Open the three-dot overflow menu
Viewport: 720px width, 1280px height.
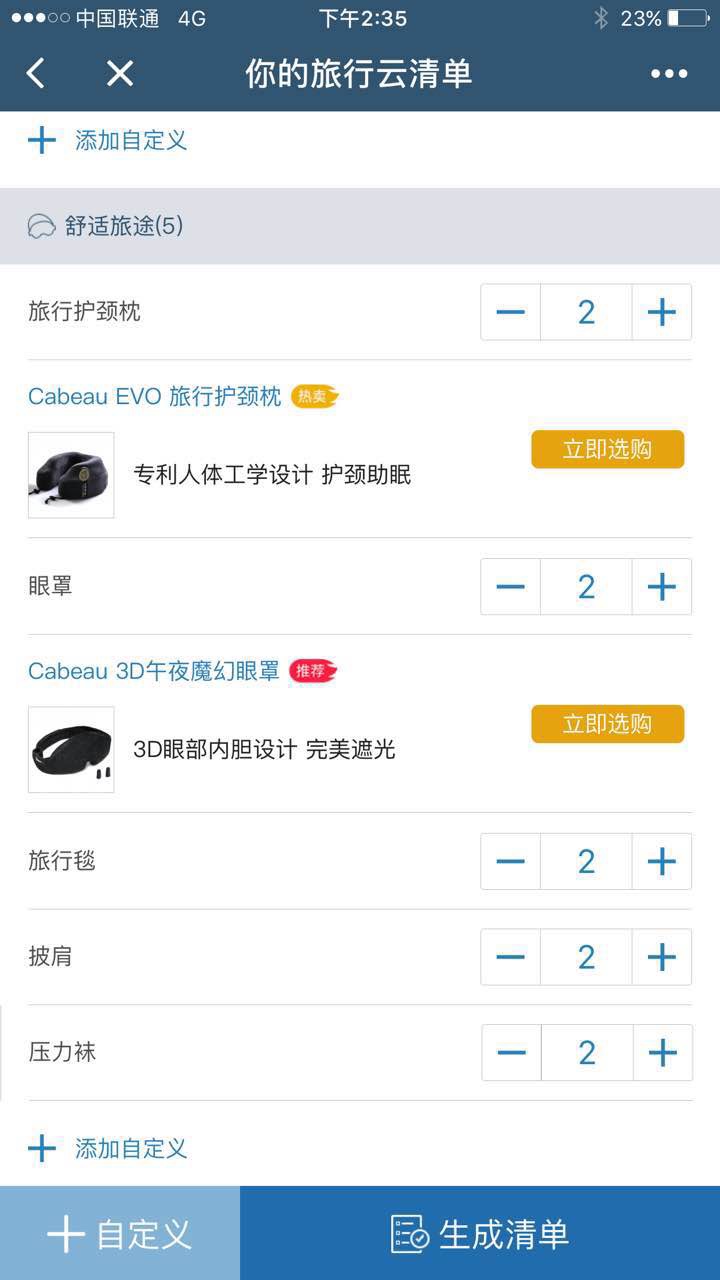click(x=669, y=73)
